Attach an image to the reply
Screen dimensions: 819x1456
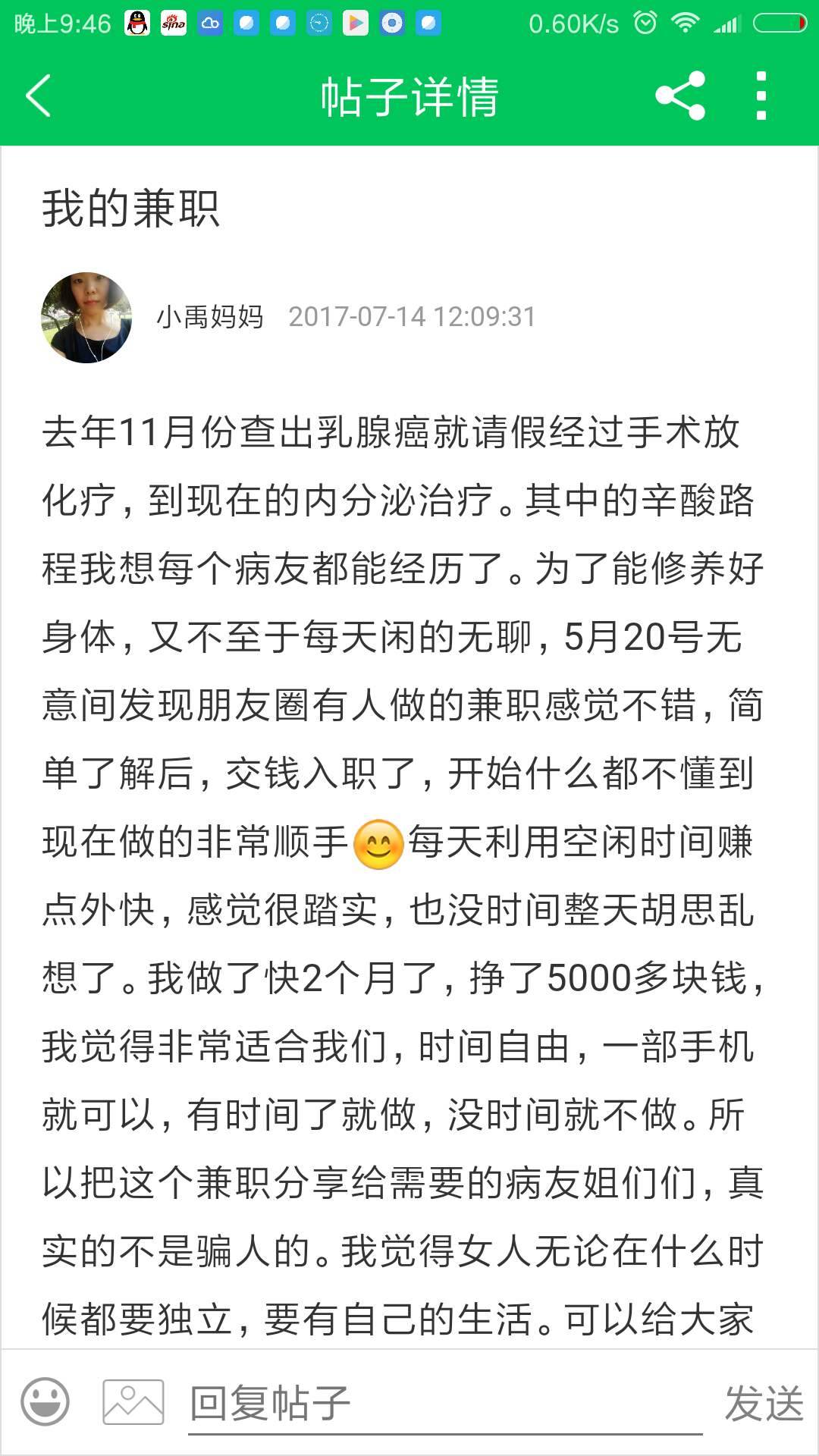coord(133,1401)
